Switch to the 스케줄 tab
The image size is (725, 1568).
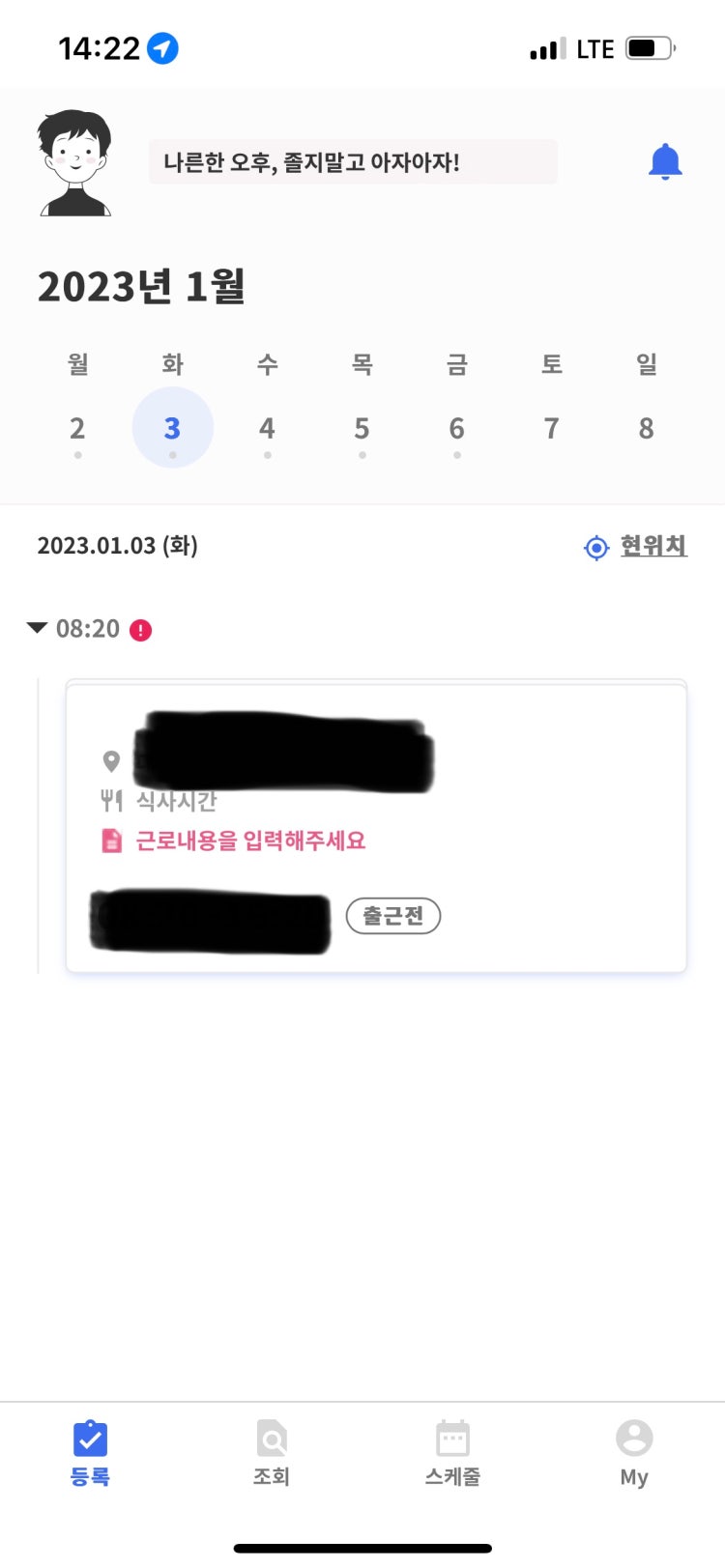(x=452, y=1453)
